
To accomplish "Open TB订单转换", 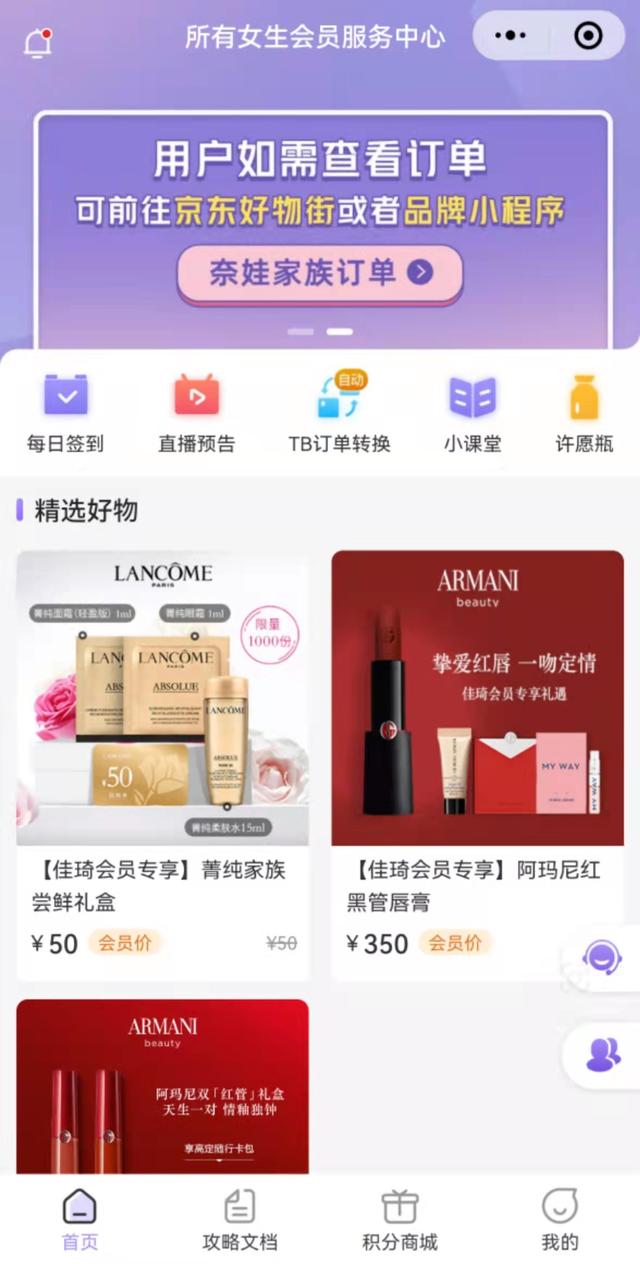I will point(339,413).
